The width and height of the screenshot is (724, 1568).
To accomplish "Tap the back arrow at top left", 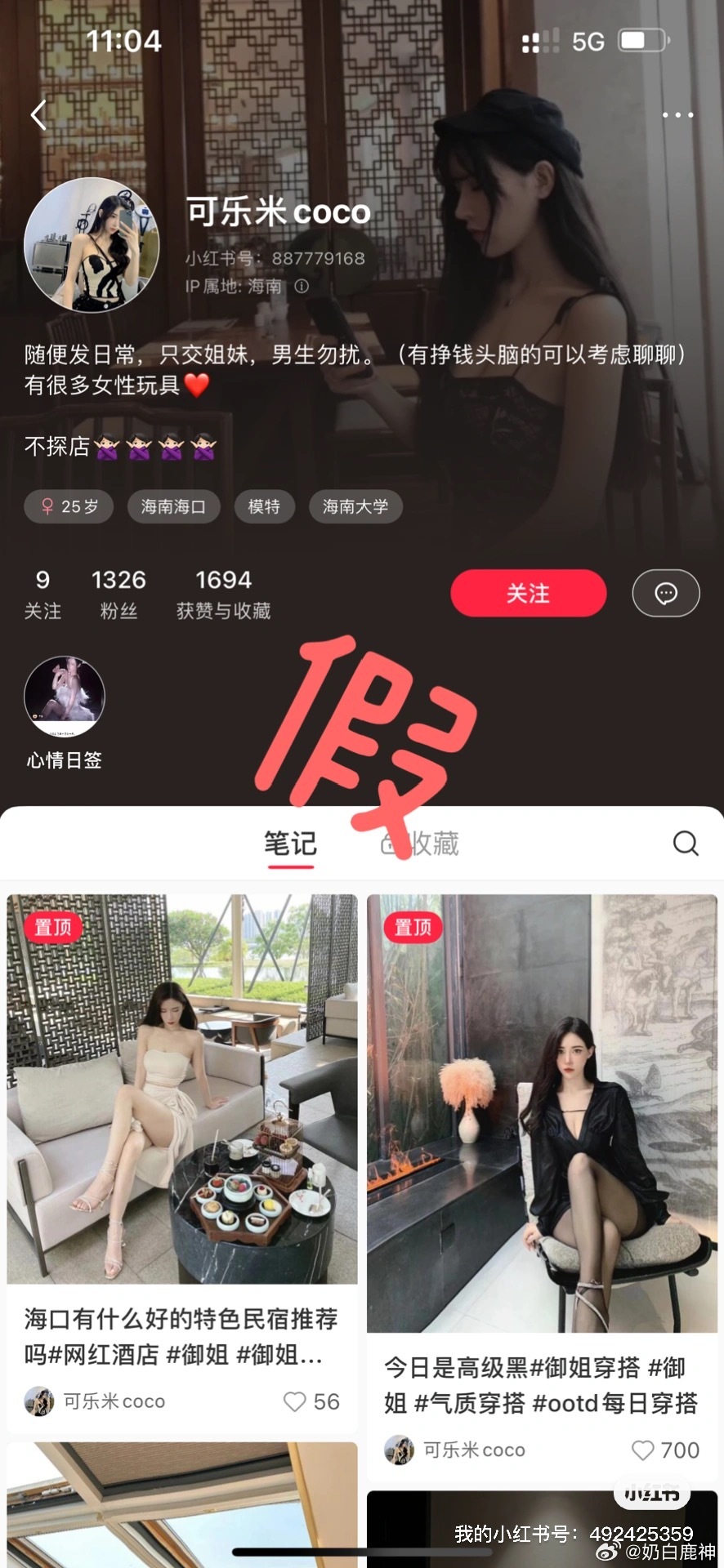I will [x=38, y=114].
